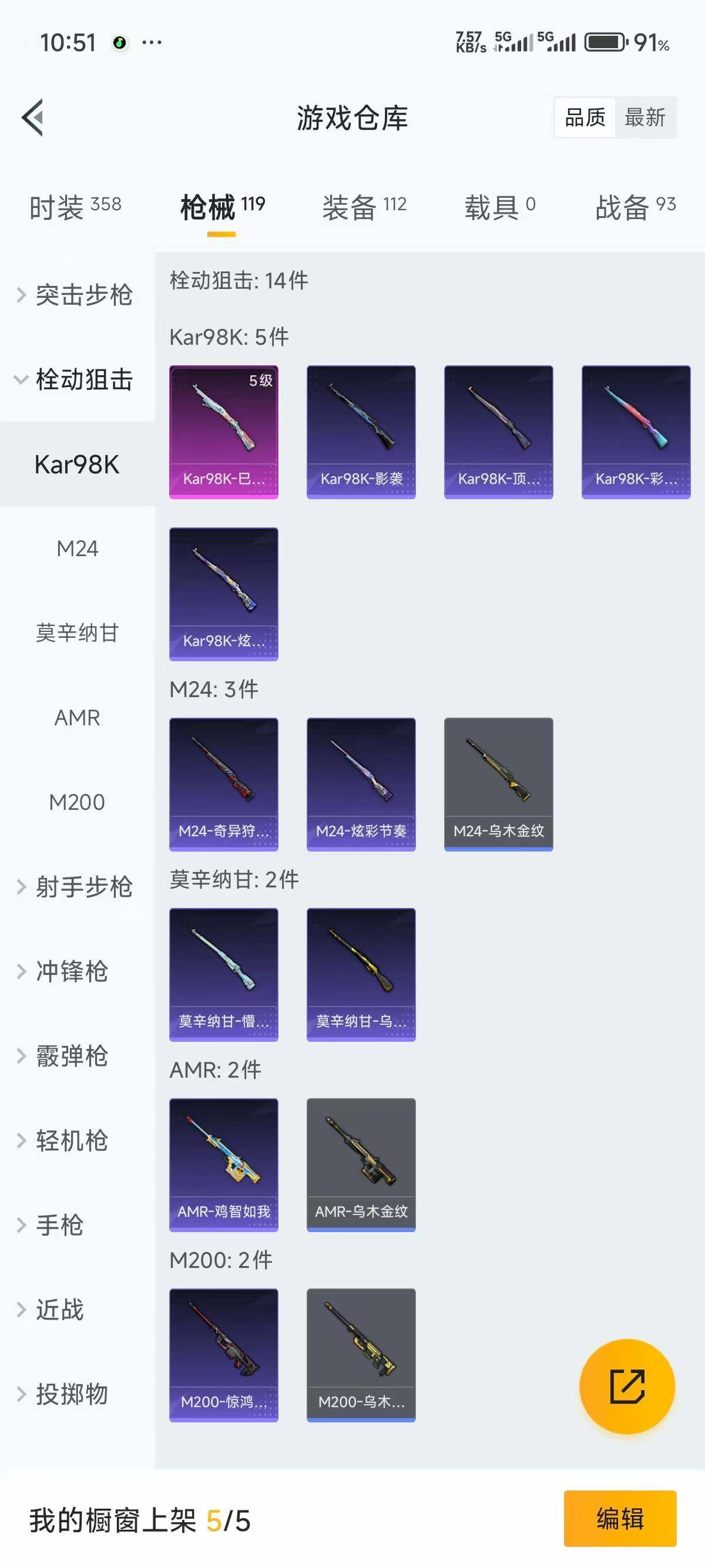Select the M24-乌木金纹 weapon skin
The image size is (705, 1568).
click(499, 784)
